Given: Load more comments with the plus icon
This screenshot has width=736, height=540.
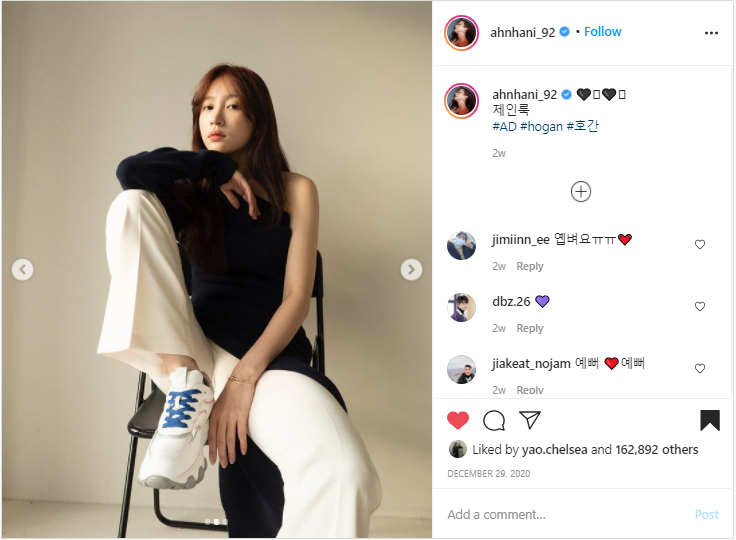Looking at the screenshot, I should click(x=581, y=191).
